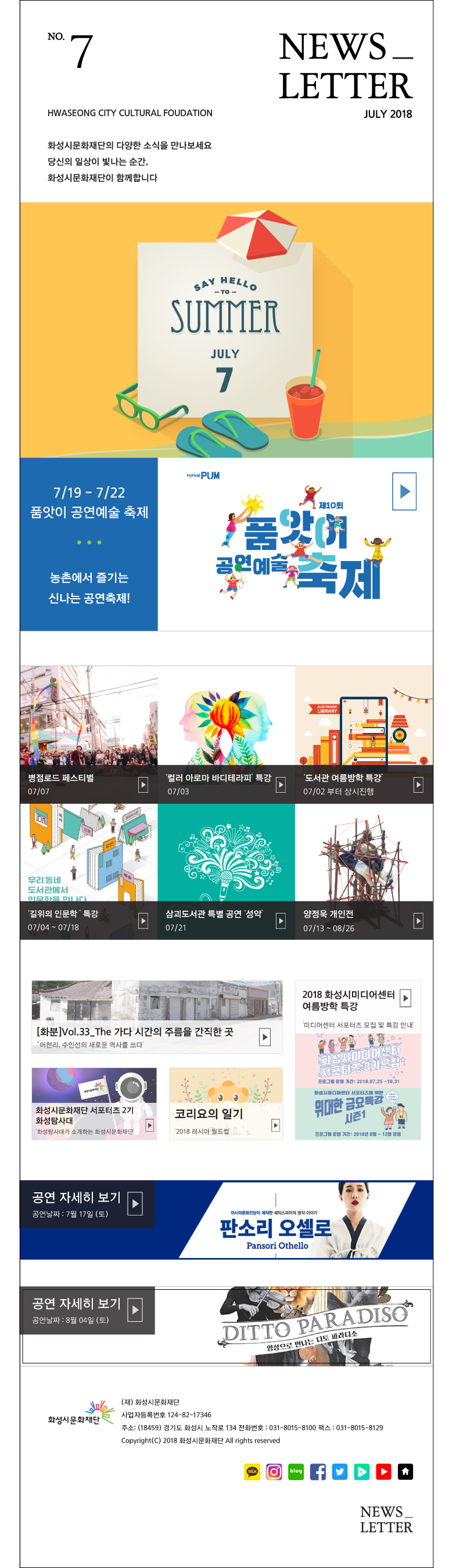
Task: Open the Twitter profile icon
Action: point(340,1471)
